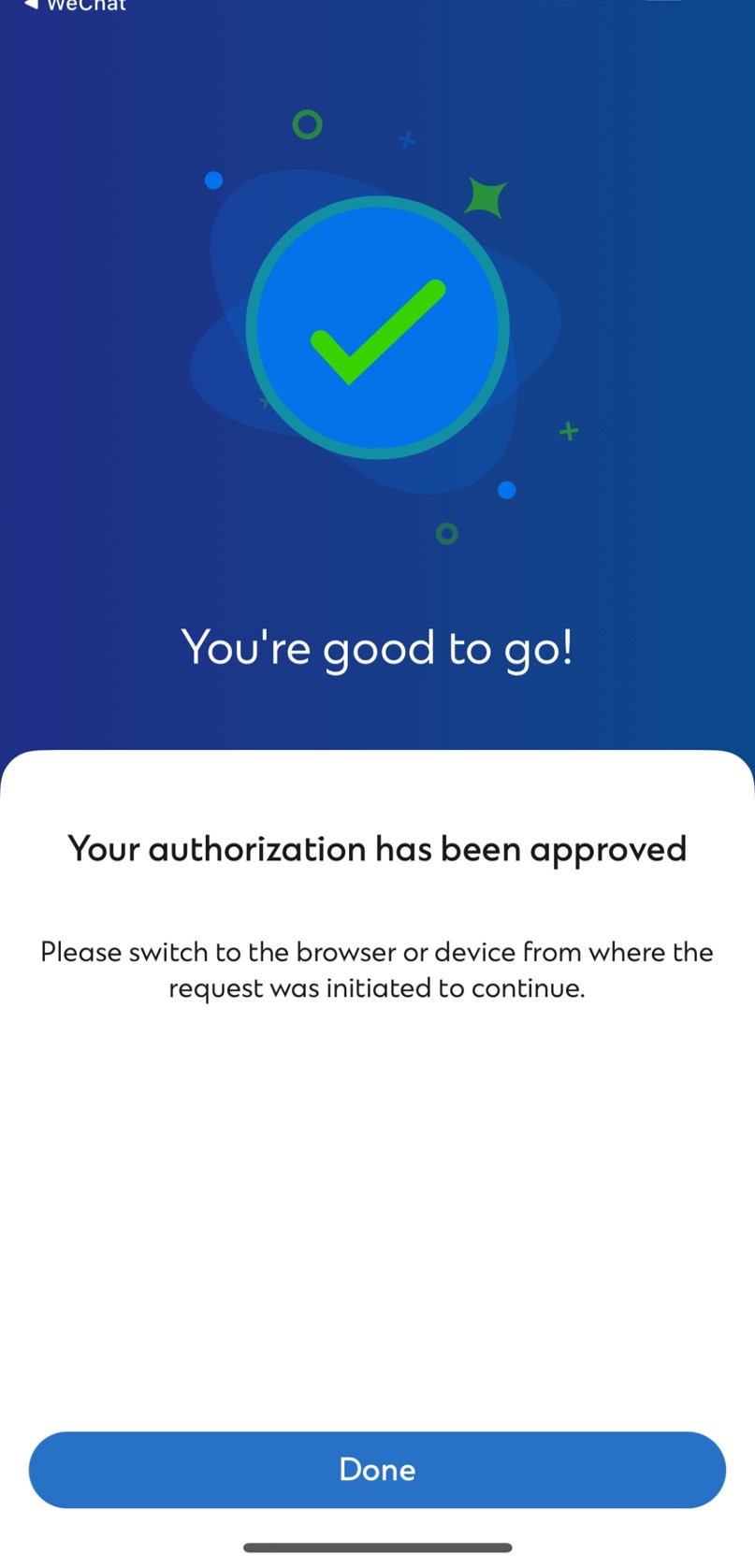Viewport: 755px width, 1568px height.
Task: Tap the small green circle below the checkmark
Action: (445, 533)
